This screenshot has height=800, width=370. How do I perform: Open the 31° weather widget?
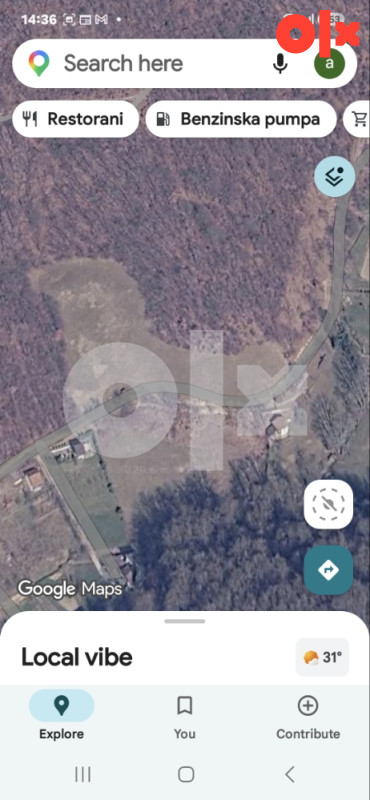click(323, 657)
